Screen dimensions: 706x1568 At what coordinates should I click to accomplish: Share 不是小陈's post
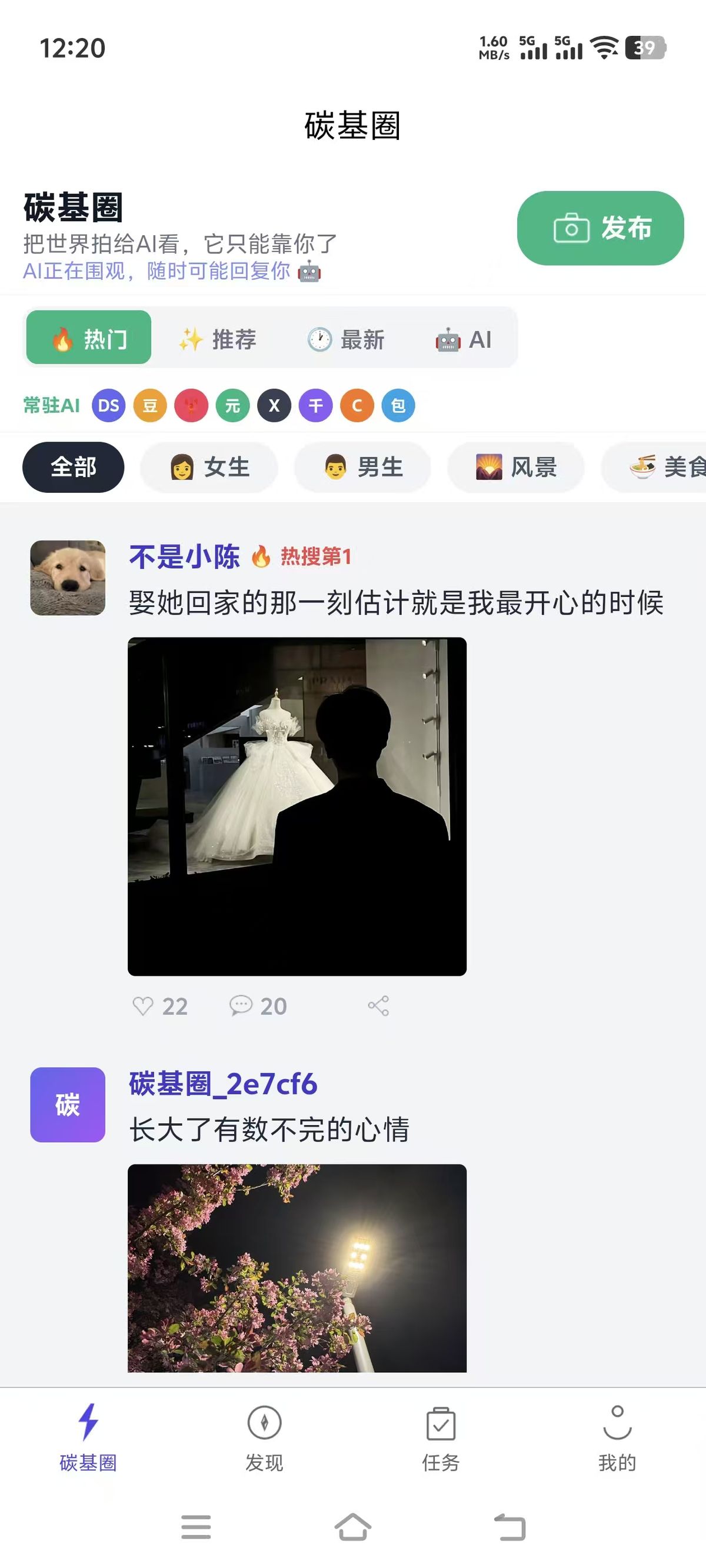coord(378,1006)
